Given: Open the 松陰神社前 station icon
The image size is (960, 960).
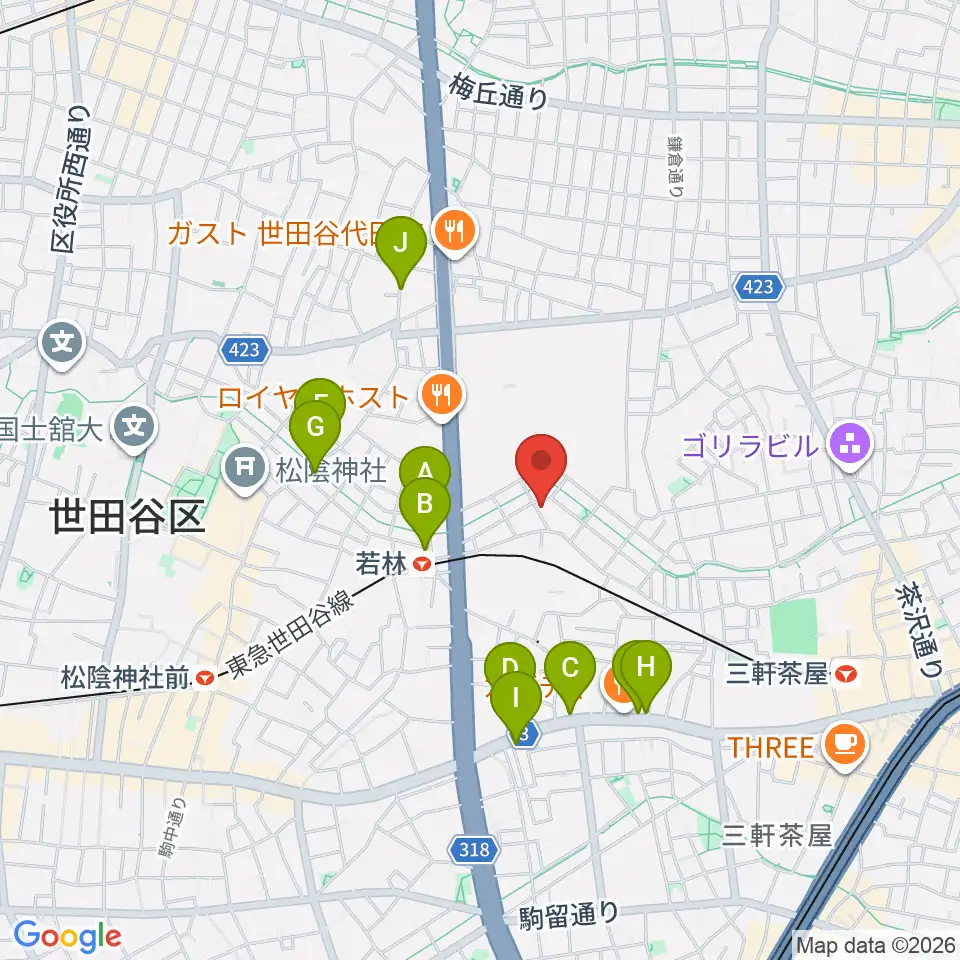Looking at the screenshot, I should click(x=205, y=678).
